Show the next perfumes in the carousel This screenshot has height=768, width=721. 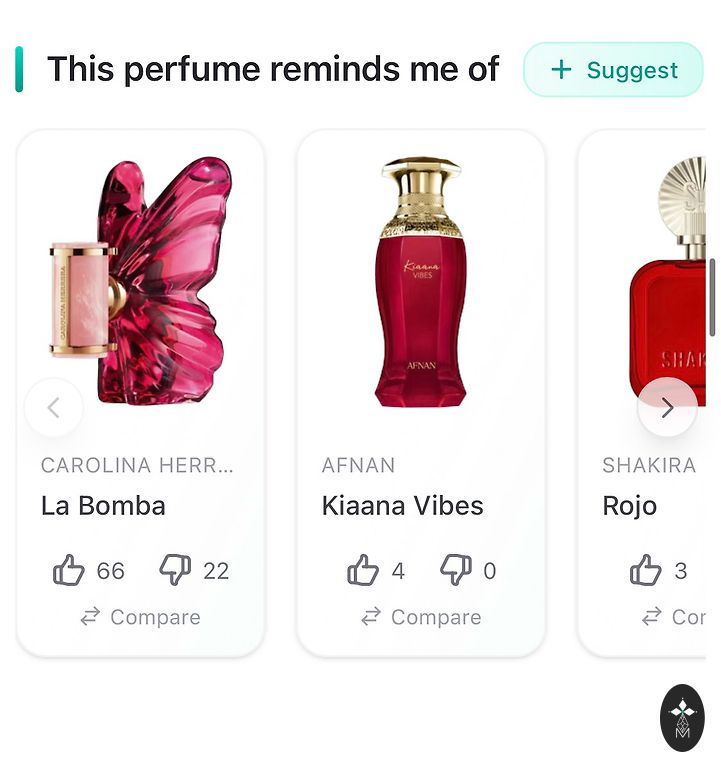tap(667, 408)
